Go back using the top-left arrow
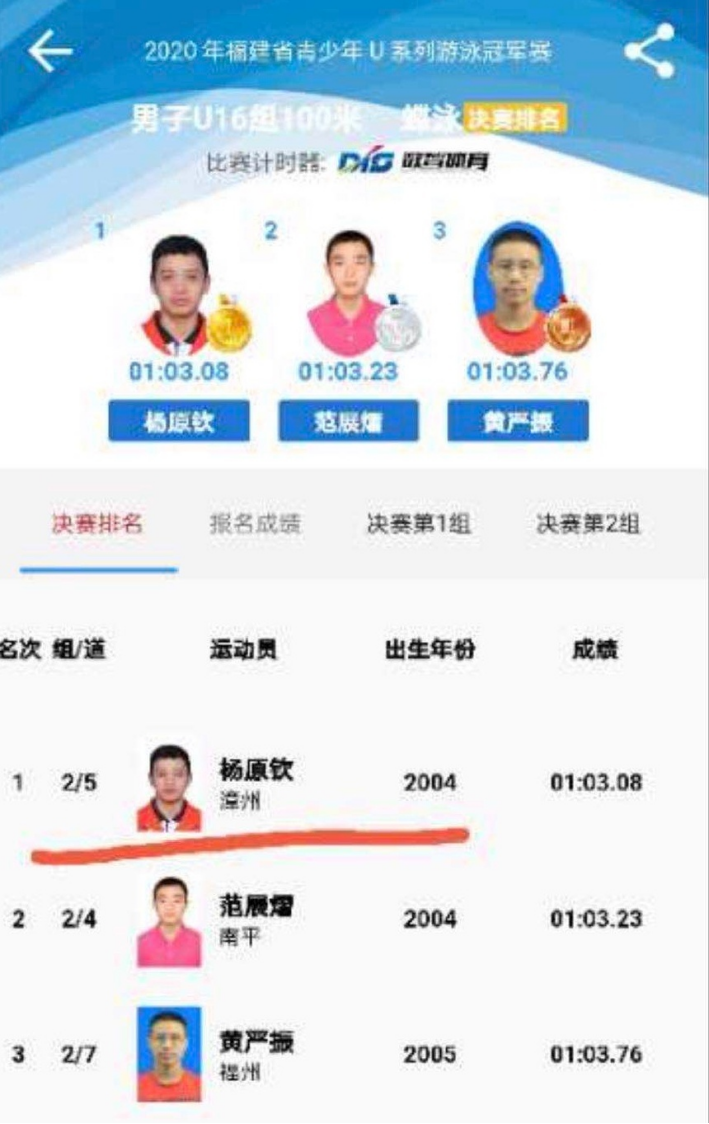Screen dimensions: 709x1124 pos(50,51)
